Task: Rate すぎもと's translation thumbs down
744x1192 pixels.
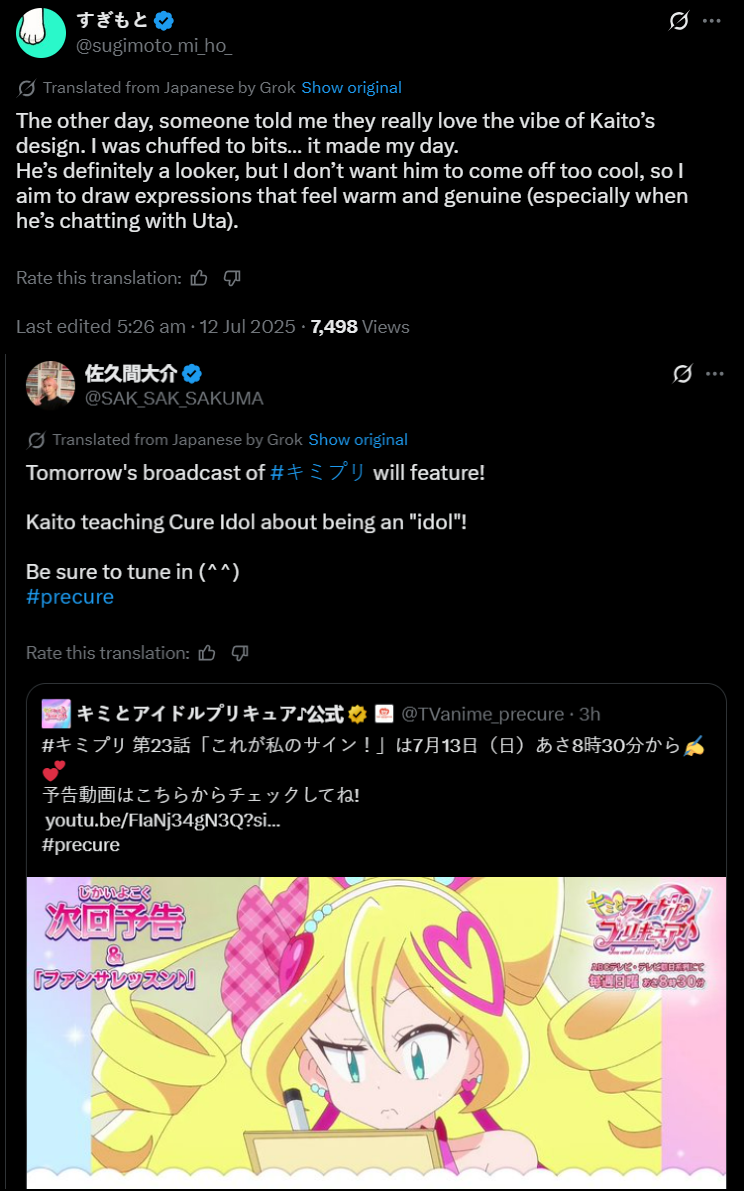Action: [x=232, y=278]
